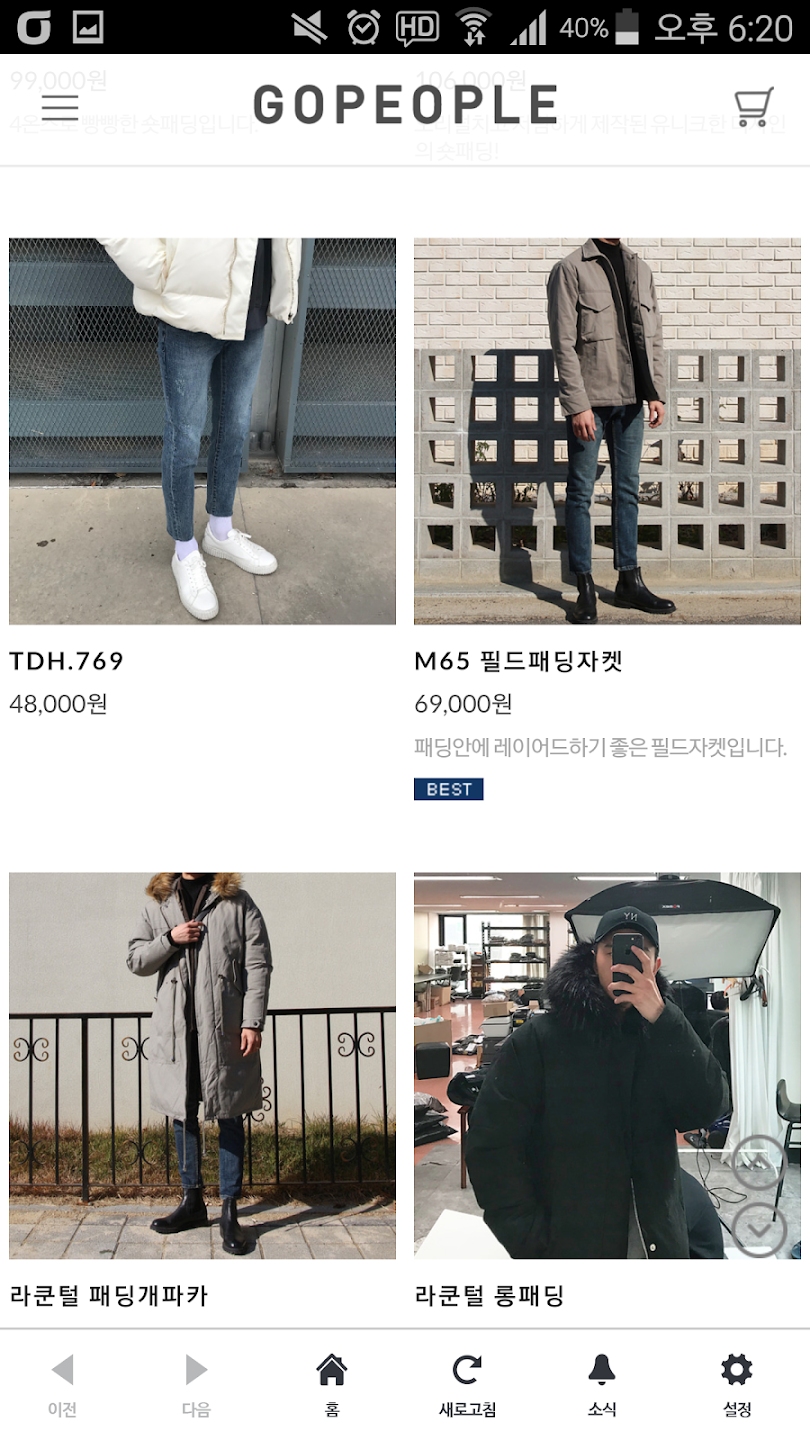Open the 라쿤털 패딩개파카 product
The width and height of the screenshot is (810, 1440).
[202, 1065]
